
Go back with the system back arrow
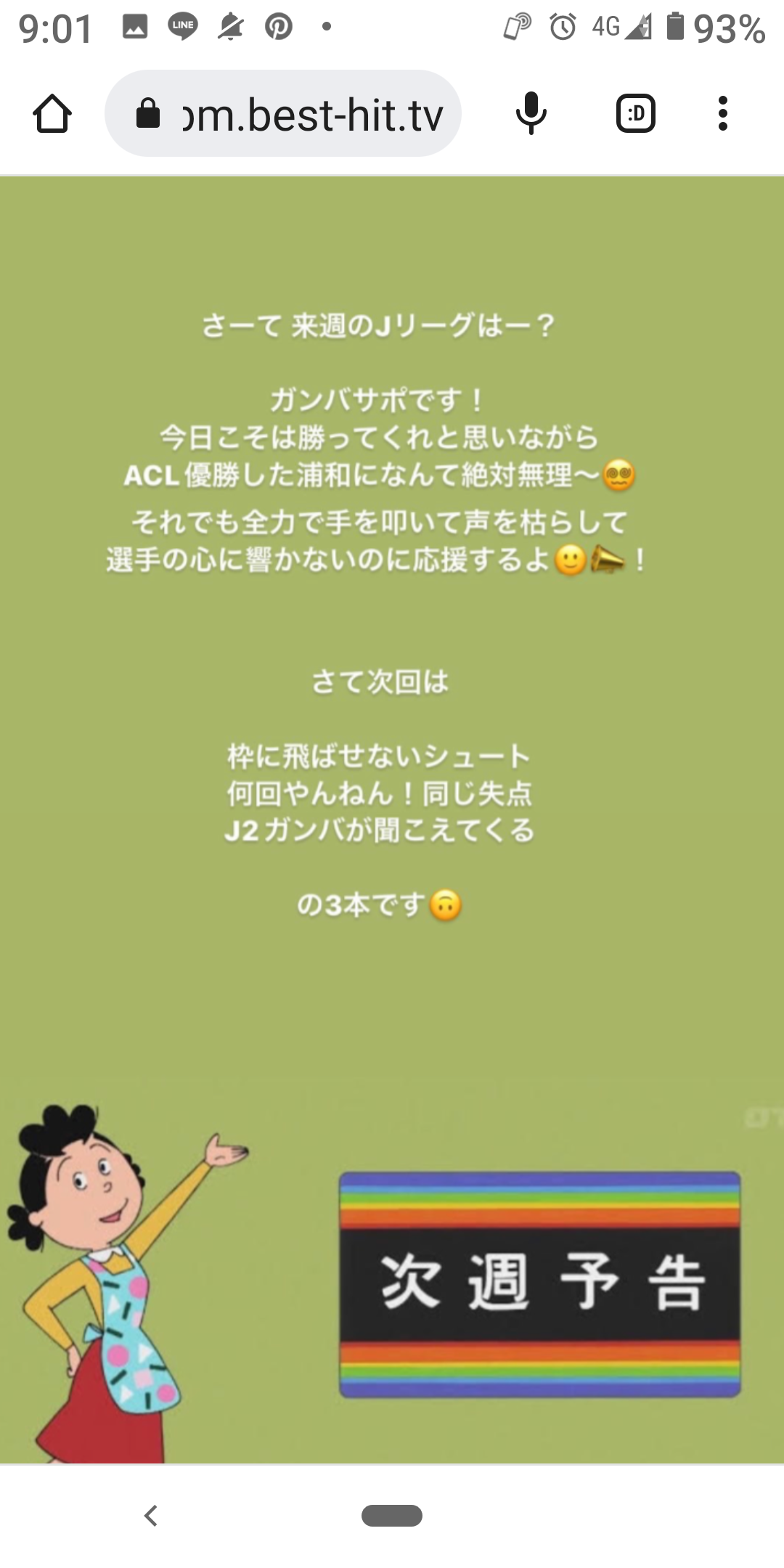151,1516
